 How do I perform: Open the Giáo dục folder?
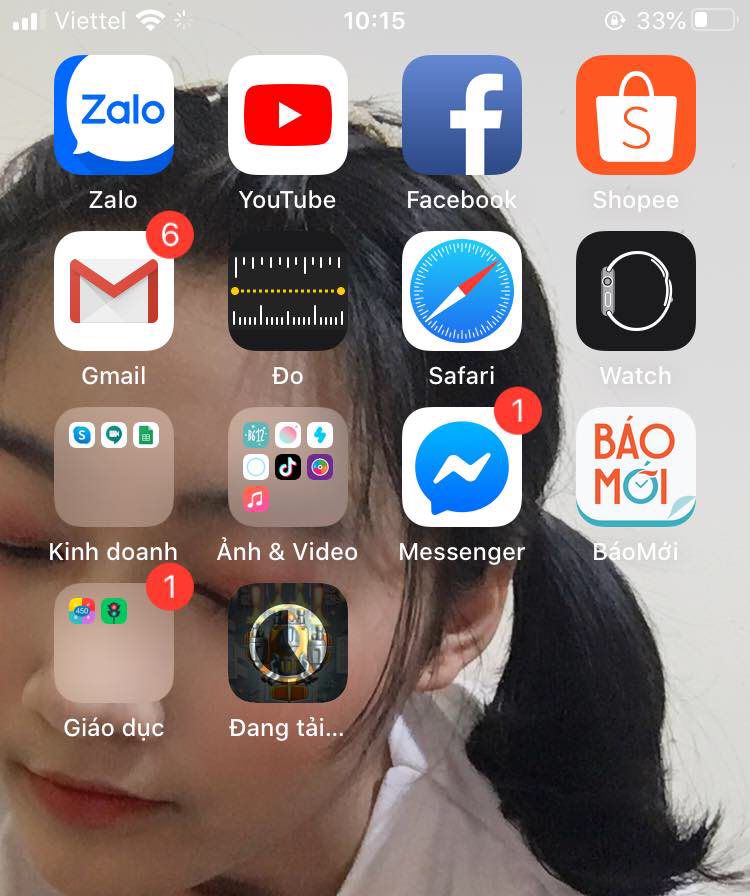114,643
